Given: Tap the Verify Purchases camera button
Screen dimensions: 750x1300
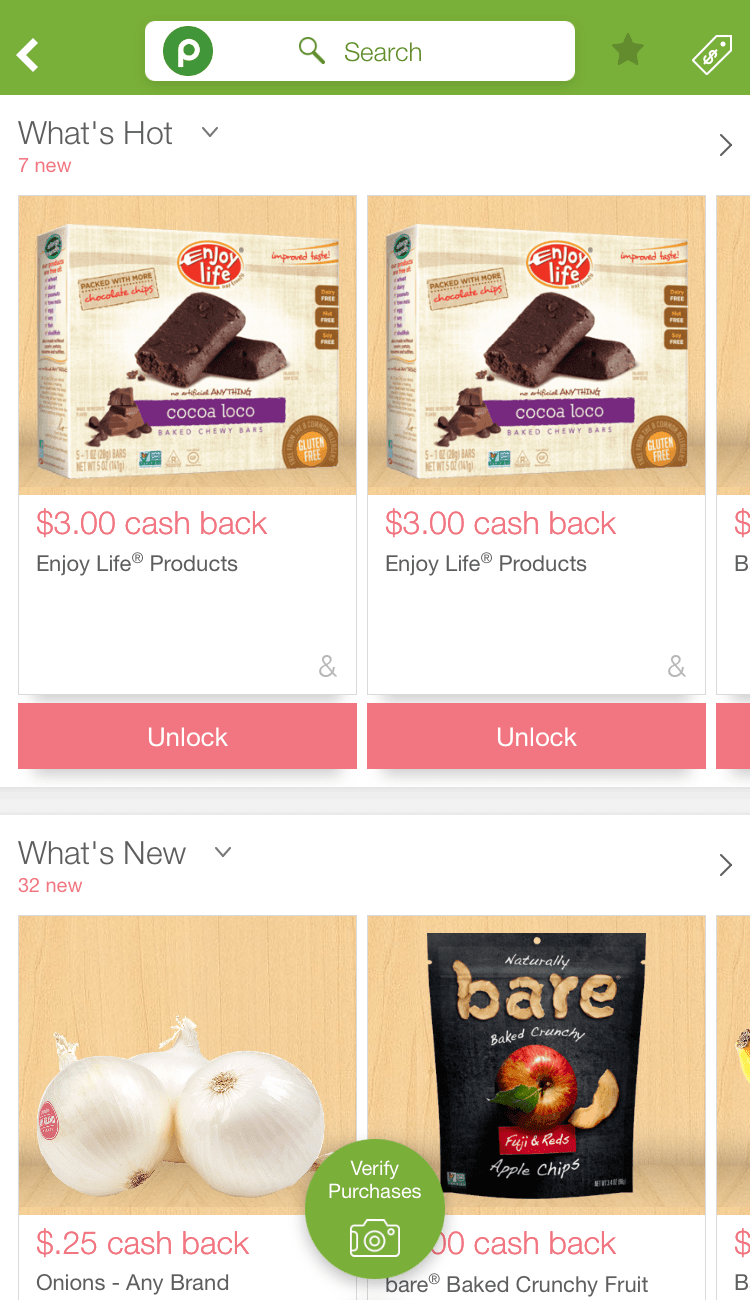Looking at the screenshot, I should tap(375, 1209).
